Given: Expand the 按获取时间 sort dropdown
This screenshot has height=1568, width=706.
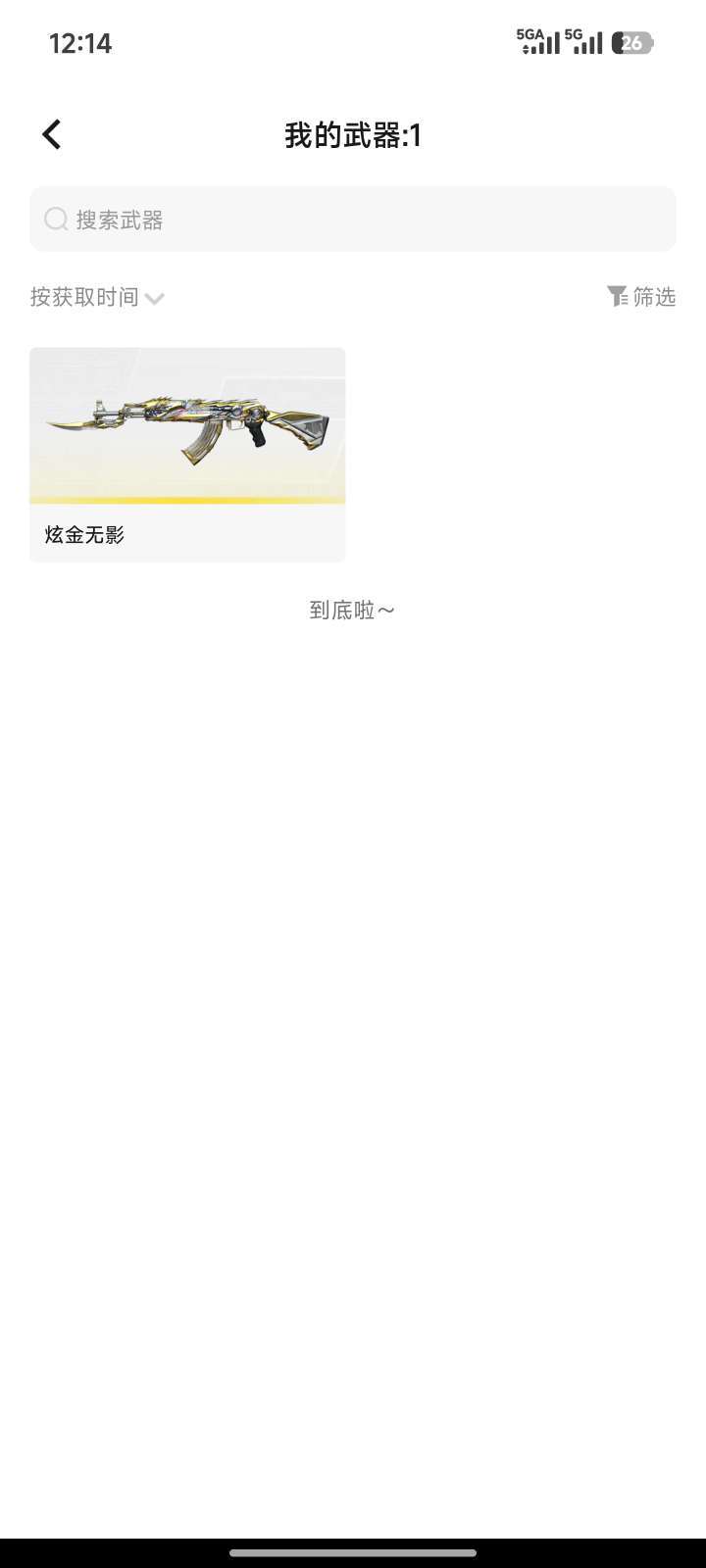Looking at the screenshot, I should point(97,297).
